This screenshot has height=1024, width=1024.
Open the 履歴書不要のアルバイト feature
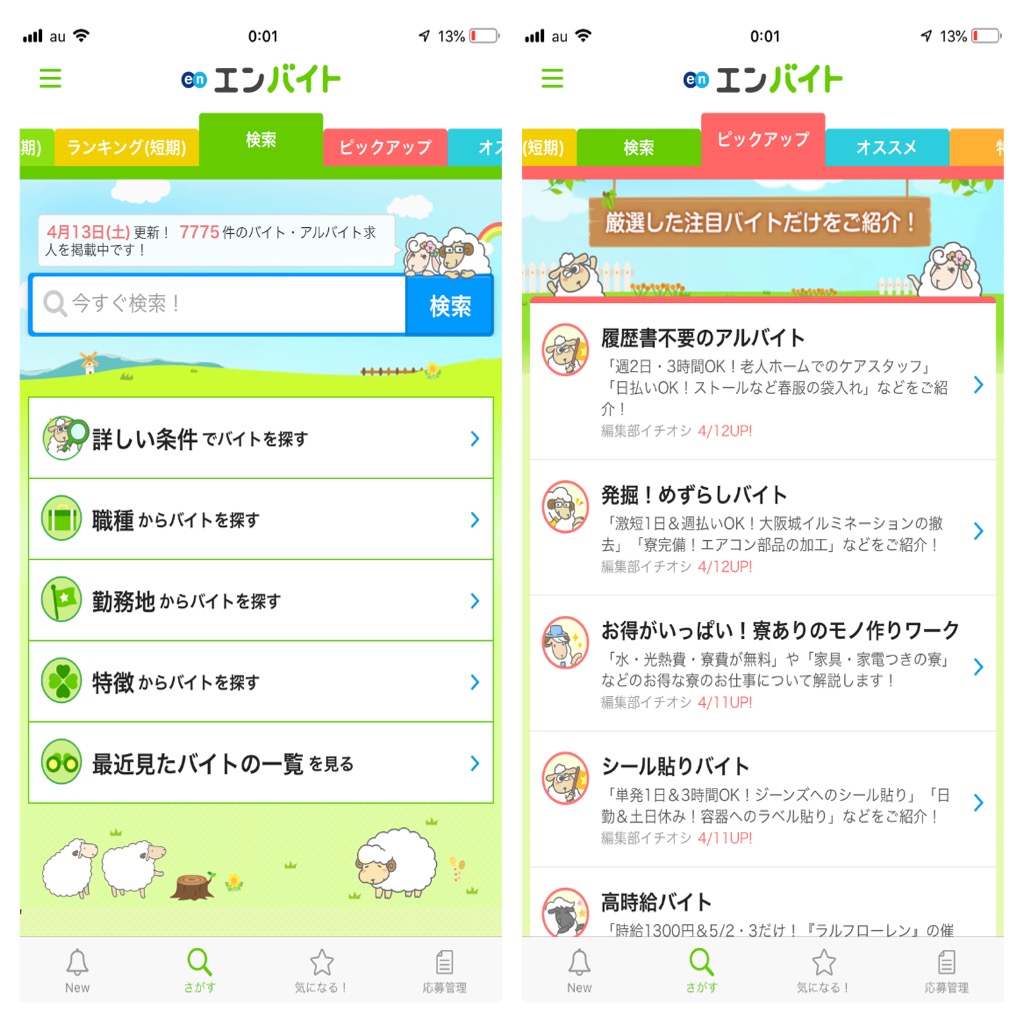762,383
